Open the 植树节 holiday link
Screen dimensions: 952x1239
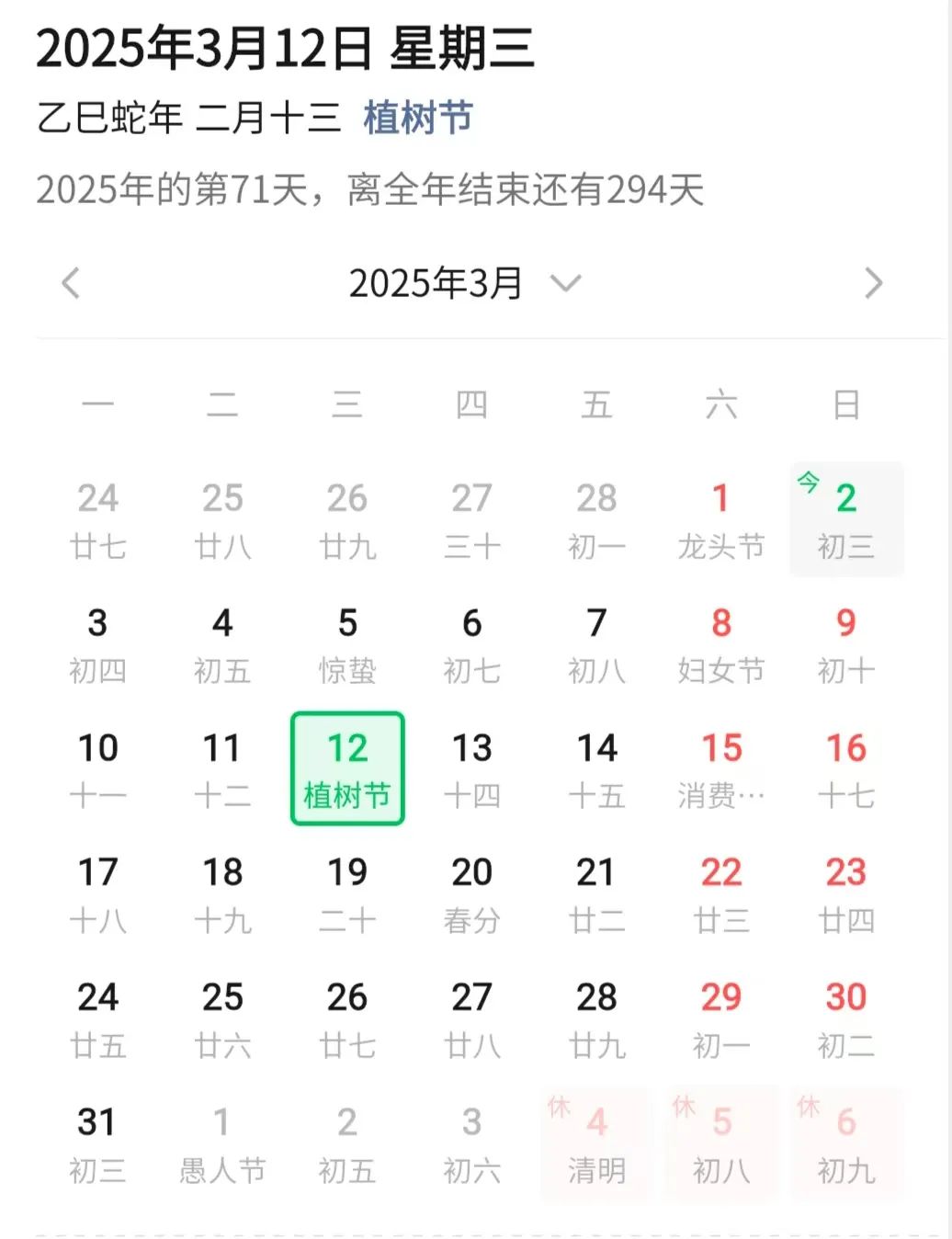[418, 119]
